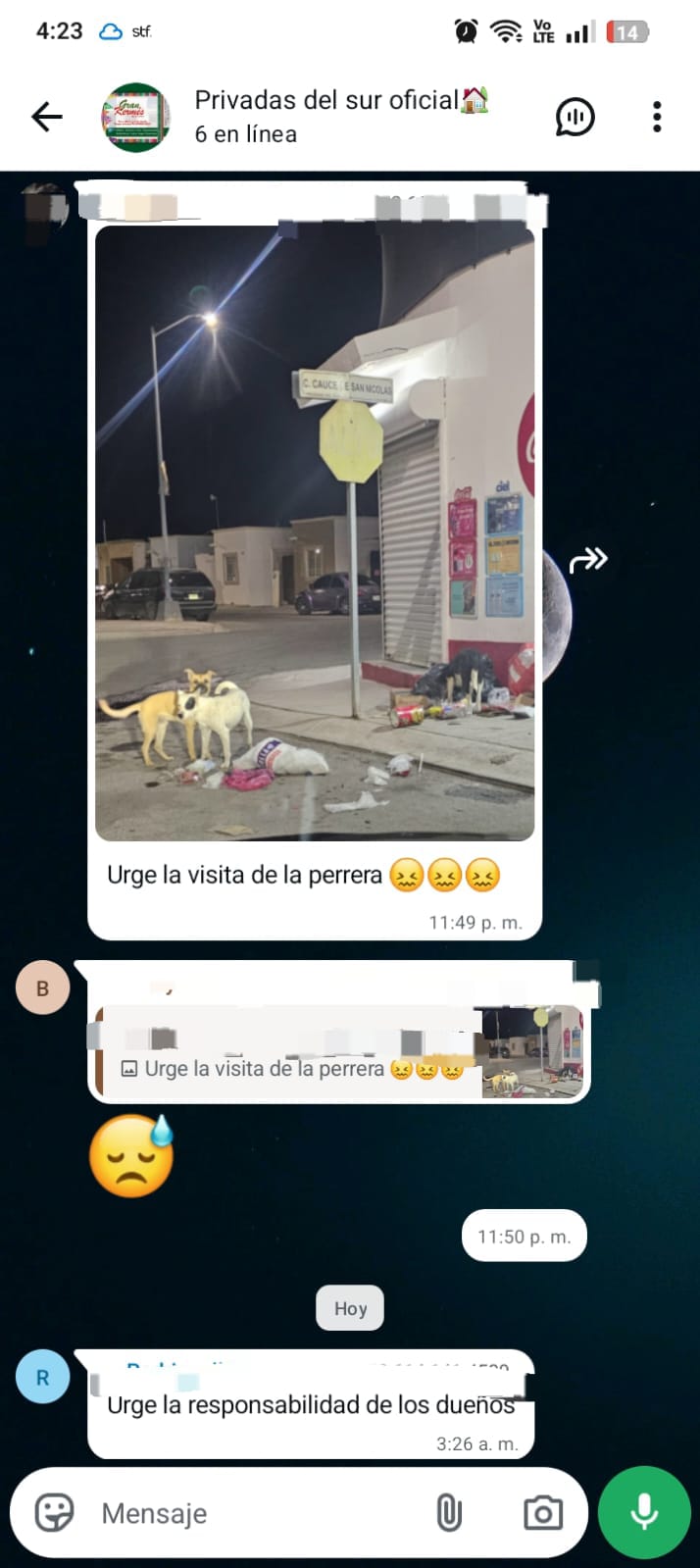Screen dimensions: 700x1568
Task: Jump to the quoted perrera message
Action: [x=338, y=1051]
